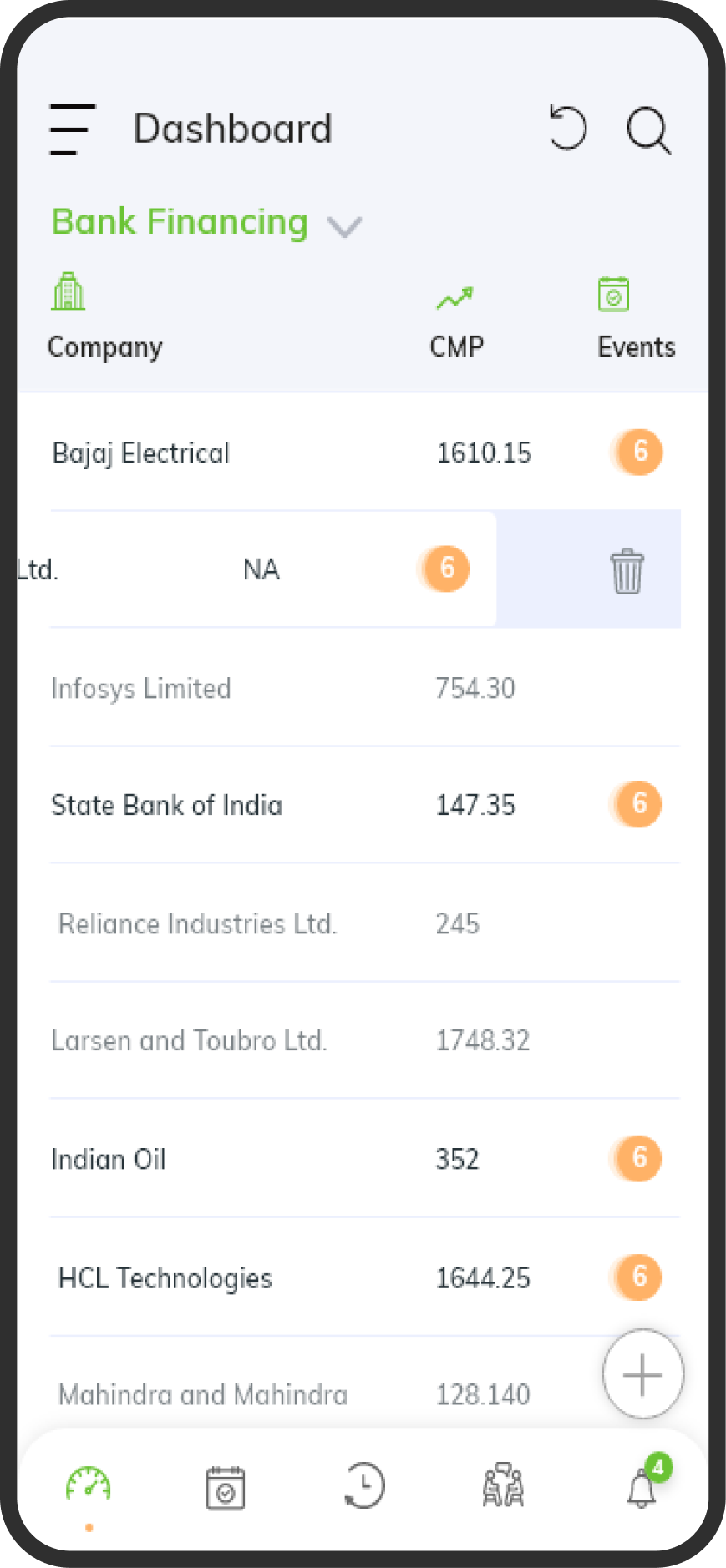Open the Bajaj Electrical row
726x1568 pixels.
click(365, 453)
